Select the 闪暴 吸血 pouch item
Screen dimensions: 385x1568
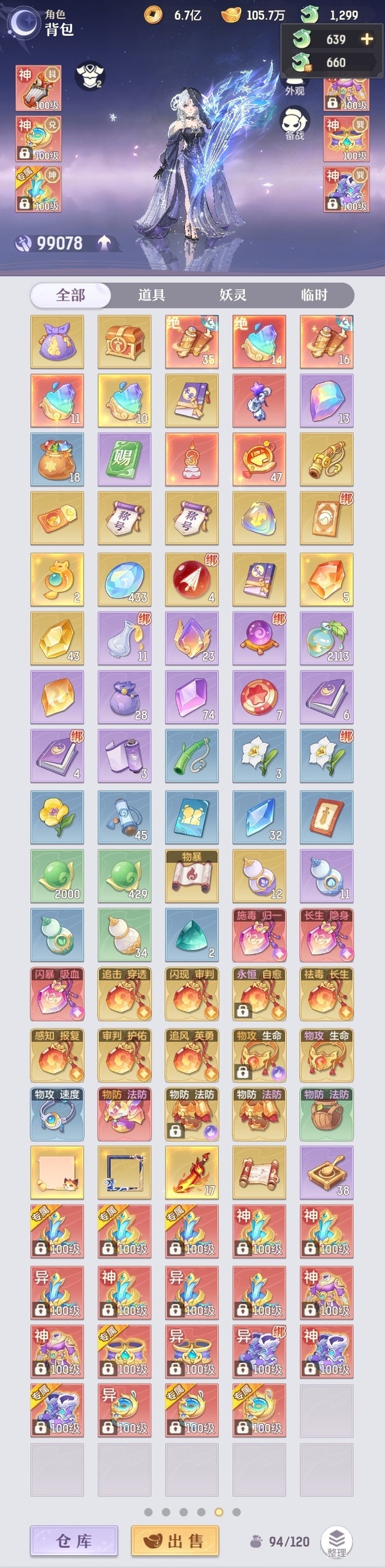[x=57, y=994]
